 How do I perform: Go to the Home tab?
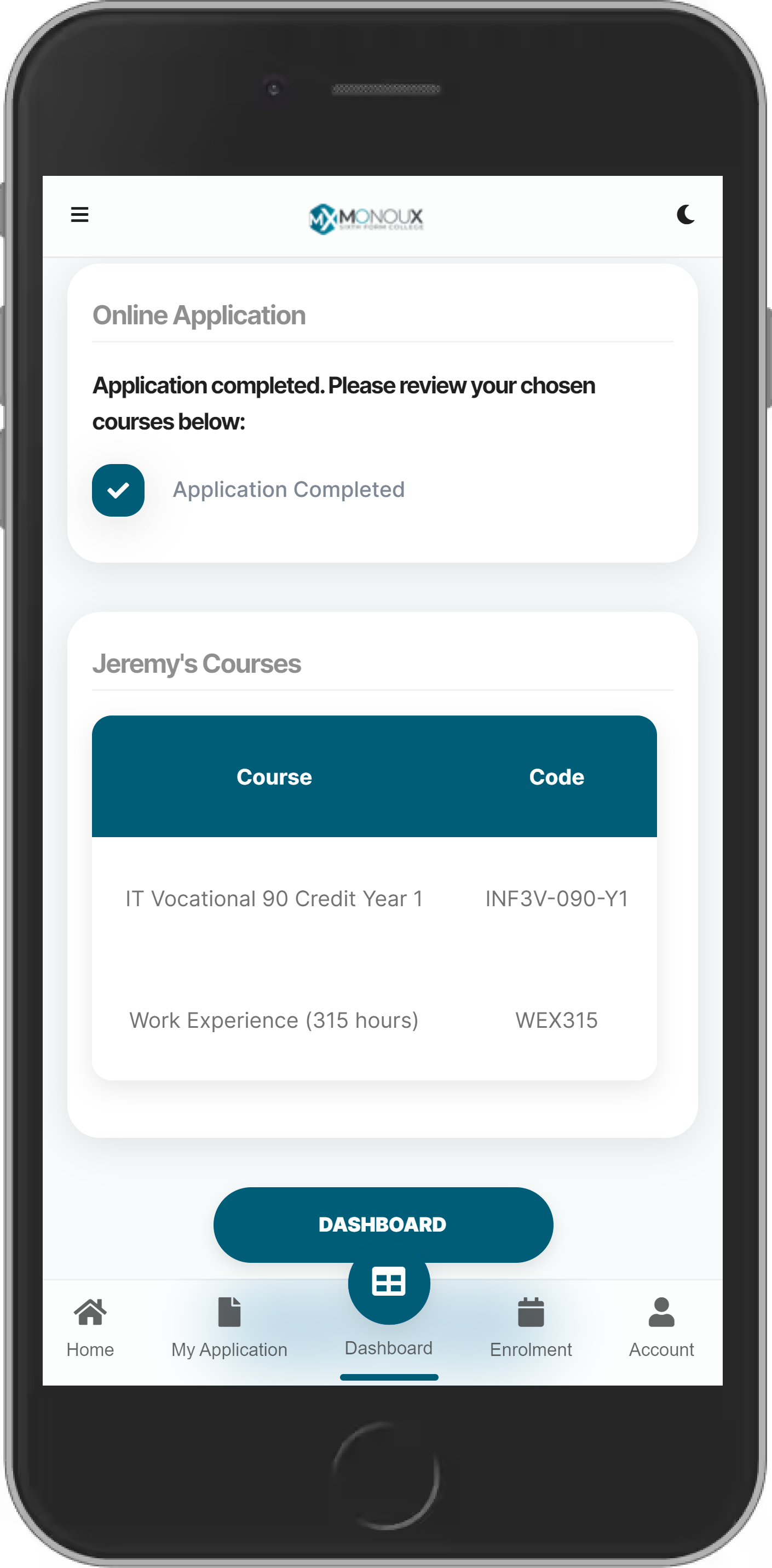[90, 1327]
